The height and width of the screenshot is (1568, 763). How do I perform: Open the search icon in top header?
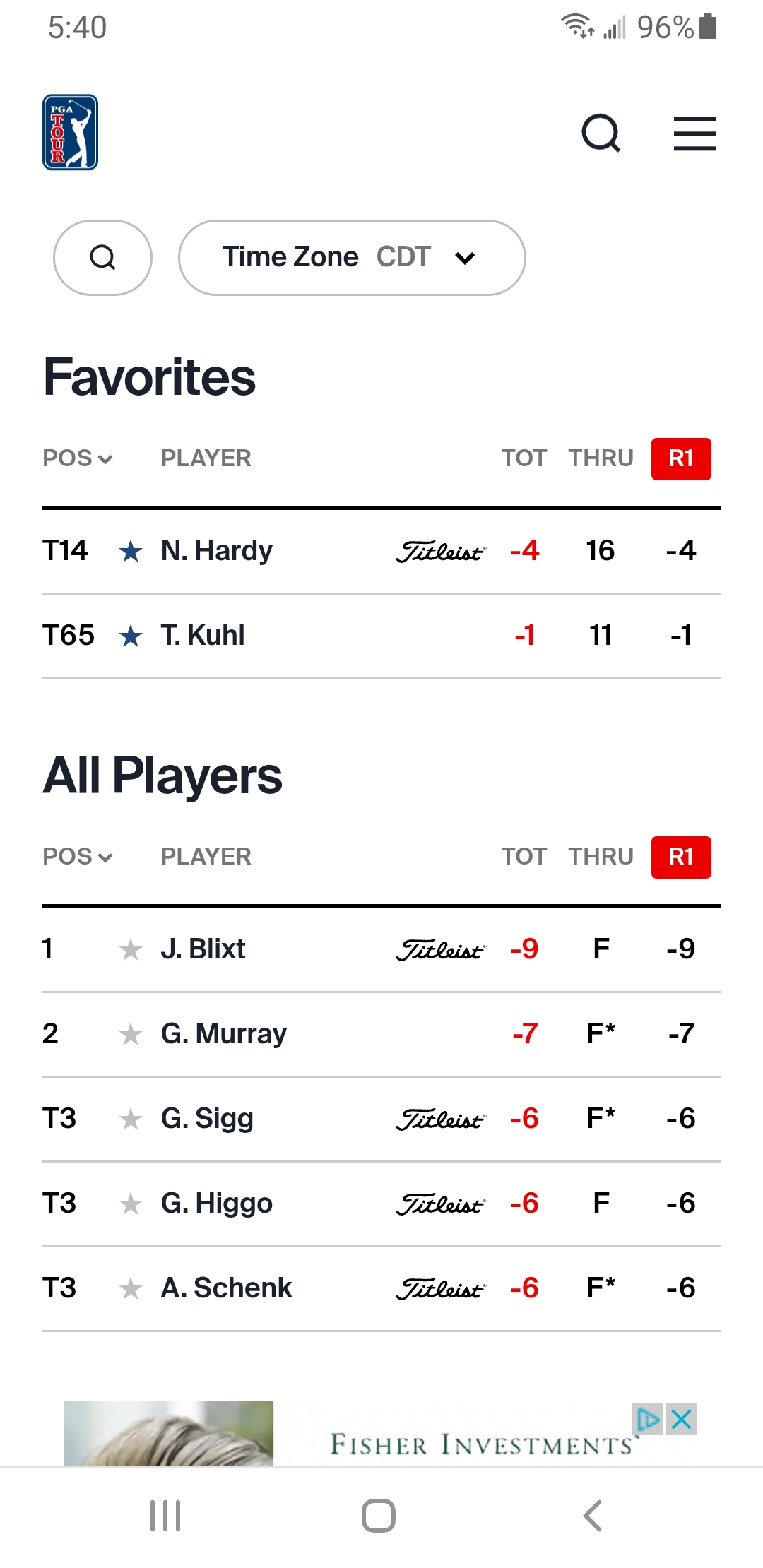pyautogui.click(x=601, y=133)
